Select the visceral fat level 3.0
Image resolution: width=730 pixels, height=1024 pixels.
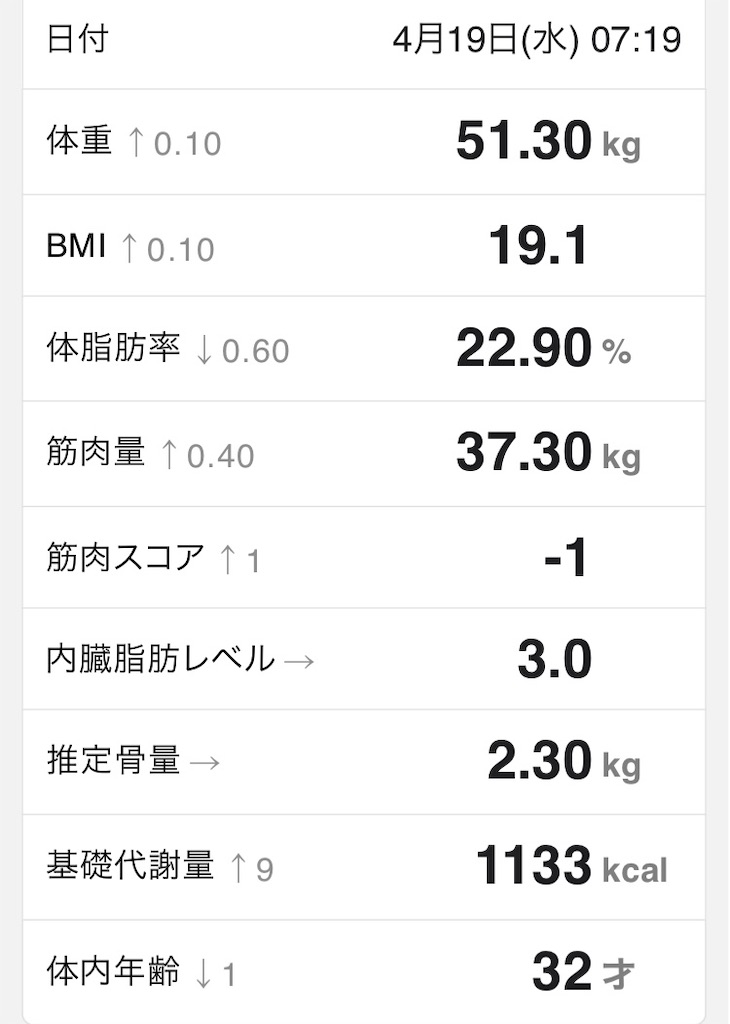pos(553,659)
